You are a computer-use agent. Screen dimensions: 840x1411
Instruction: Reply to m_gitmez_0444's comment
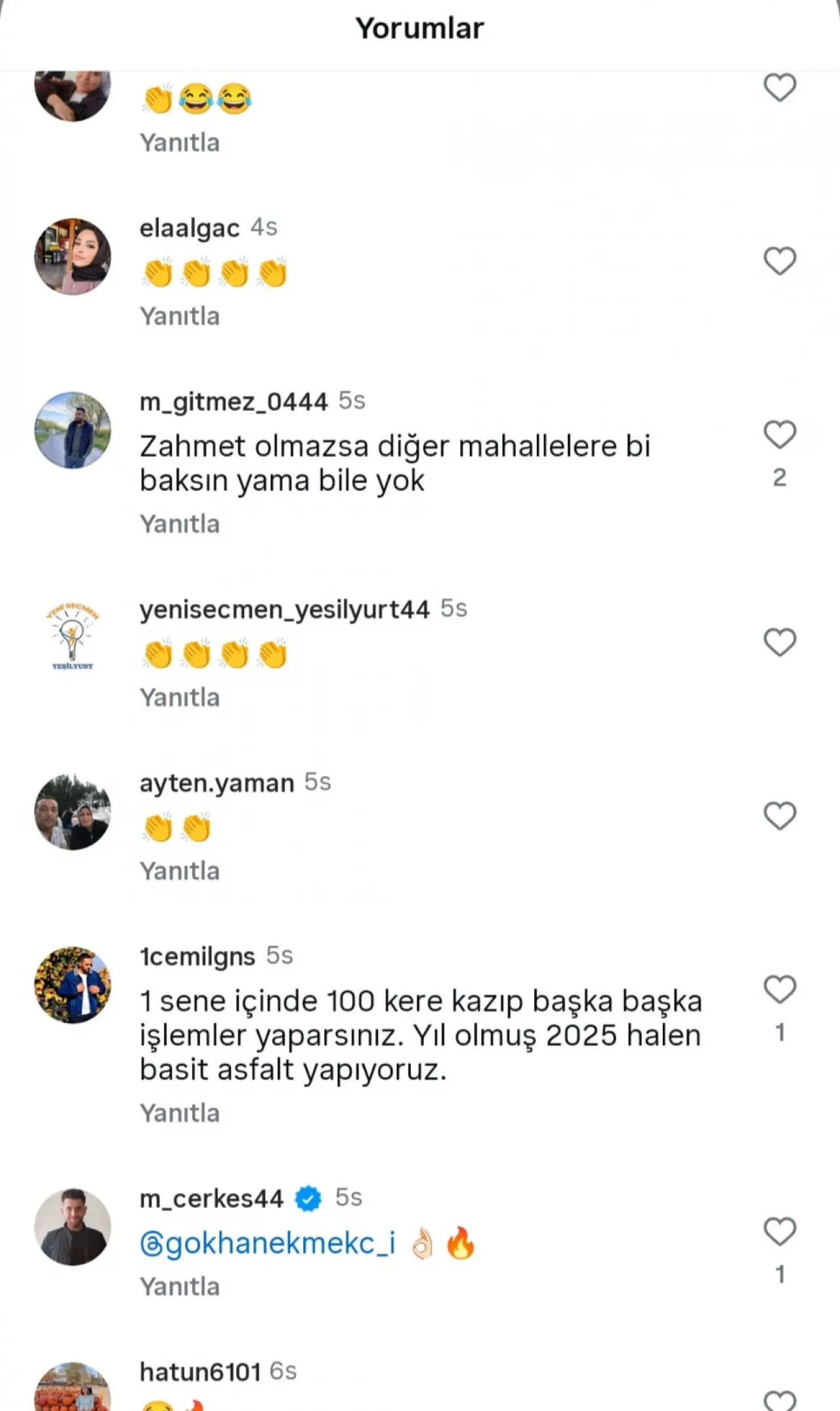(x=180, y=524)
